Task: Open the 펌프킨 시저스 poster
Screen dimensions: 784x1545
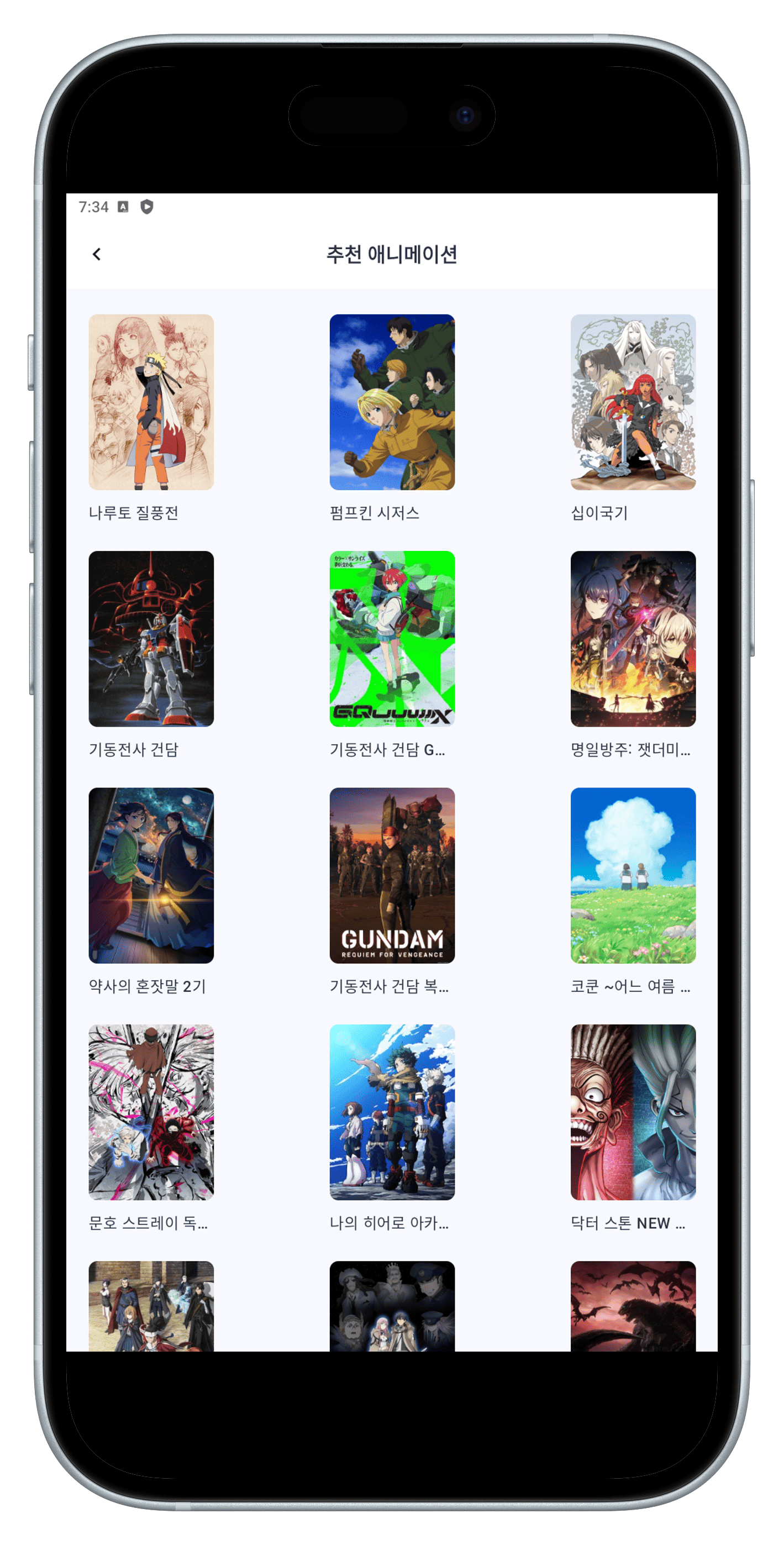Action: [392, 403]
